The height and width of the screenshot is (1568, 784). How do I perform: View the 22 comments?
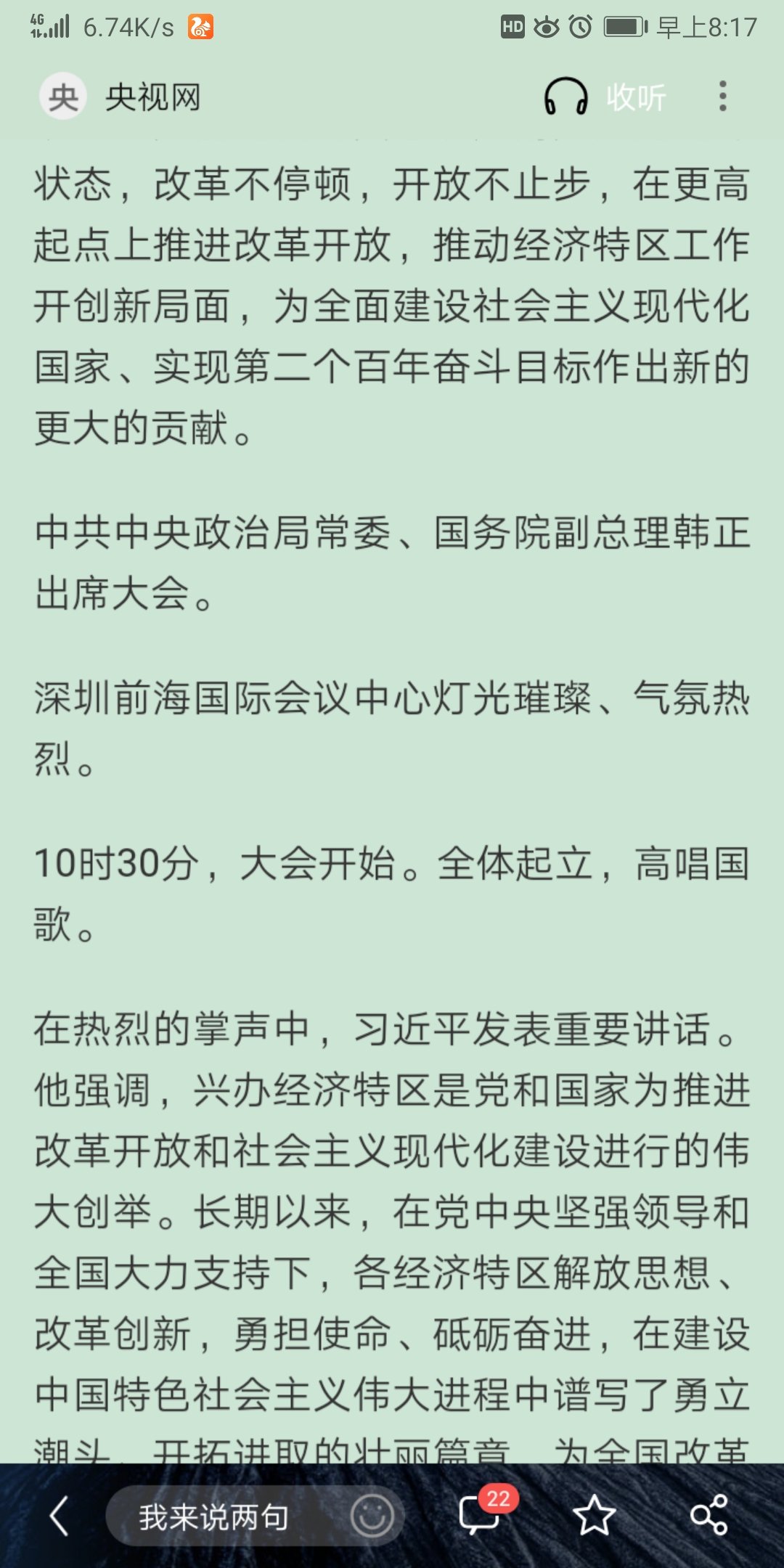pos(481,1515)
